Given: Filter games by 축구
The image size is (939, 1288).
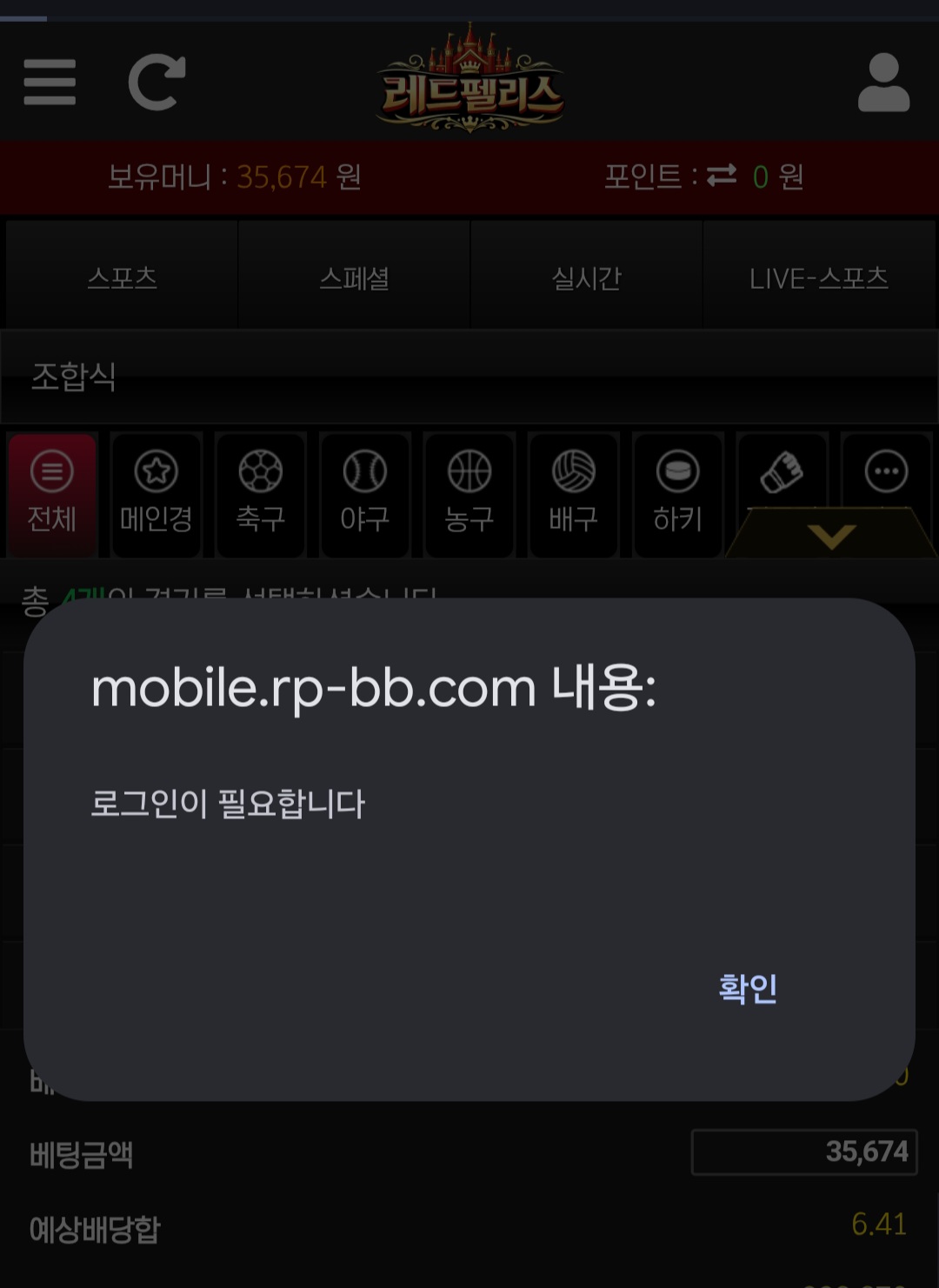Looking at the screenshot, I should 261,494.
